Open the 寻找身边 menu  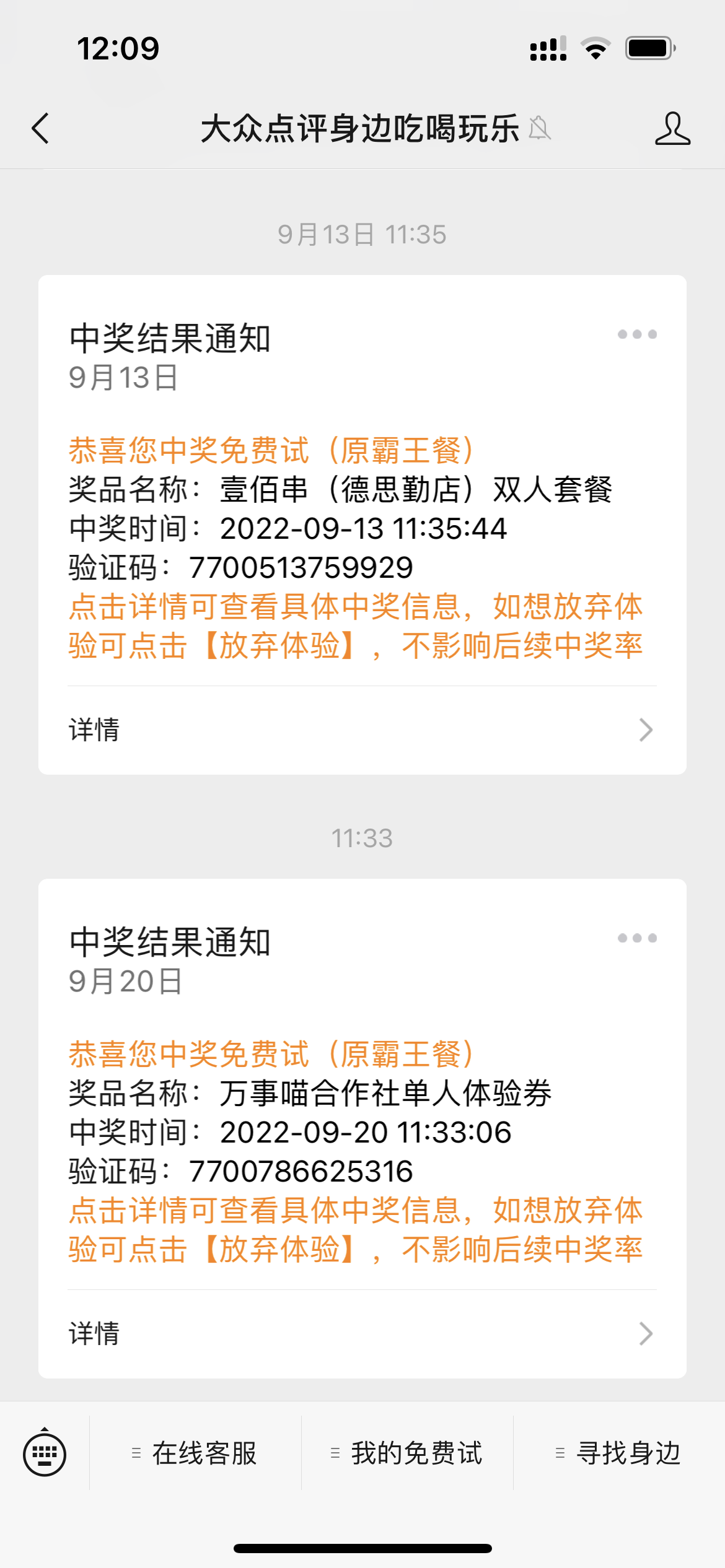click(620, 1453)
